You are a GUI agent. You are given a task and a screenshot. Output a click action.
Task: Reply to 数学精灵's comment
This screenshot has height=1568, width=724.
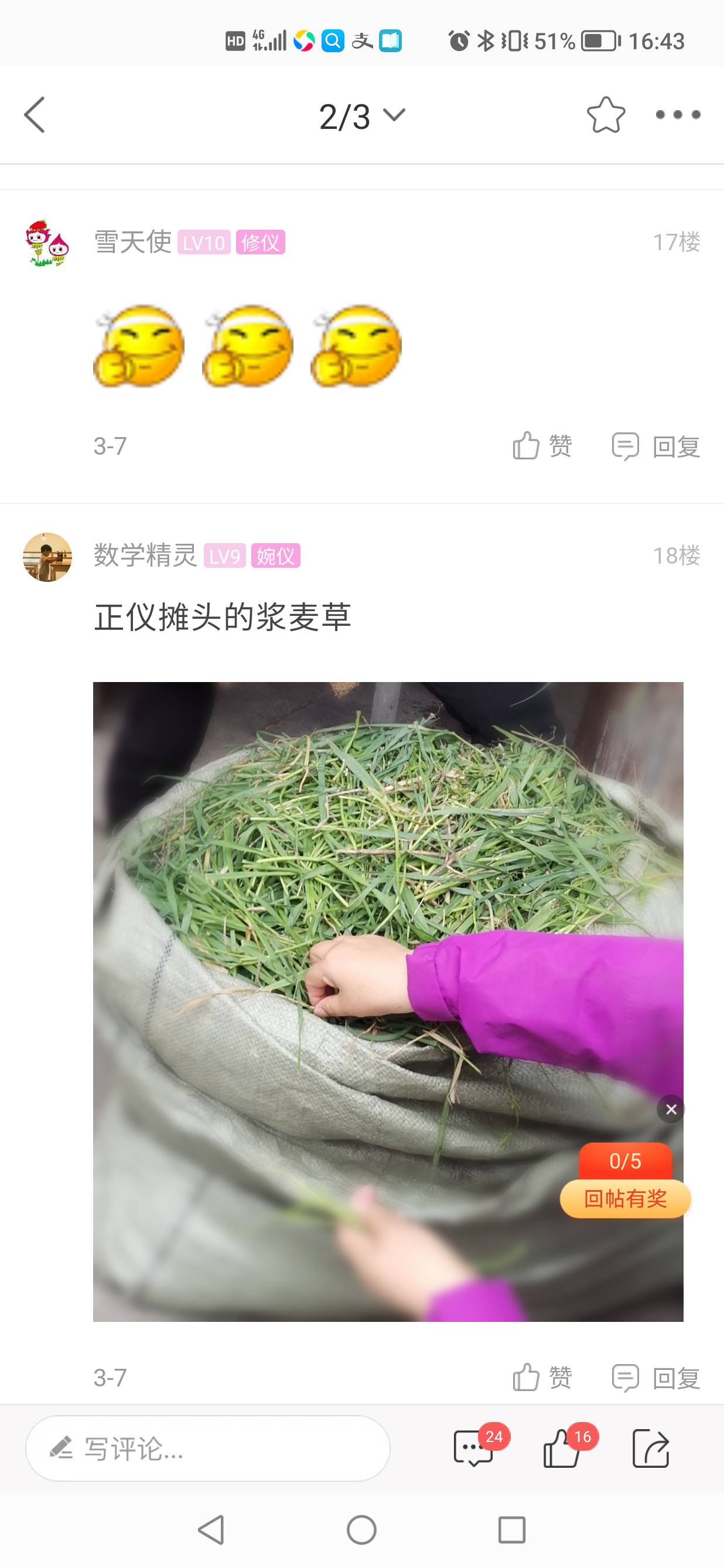point(656,1378)
